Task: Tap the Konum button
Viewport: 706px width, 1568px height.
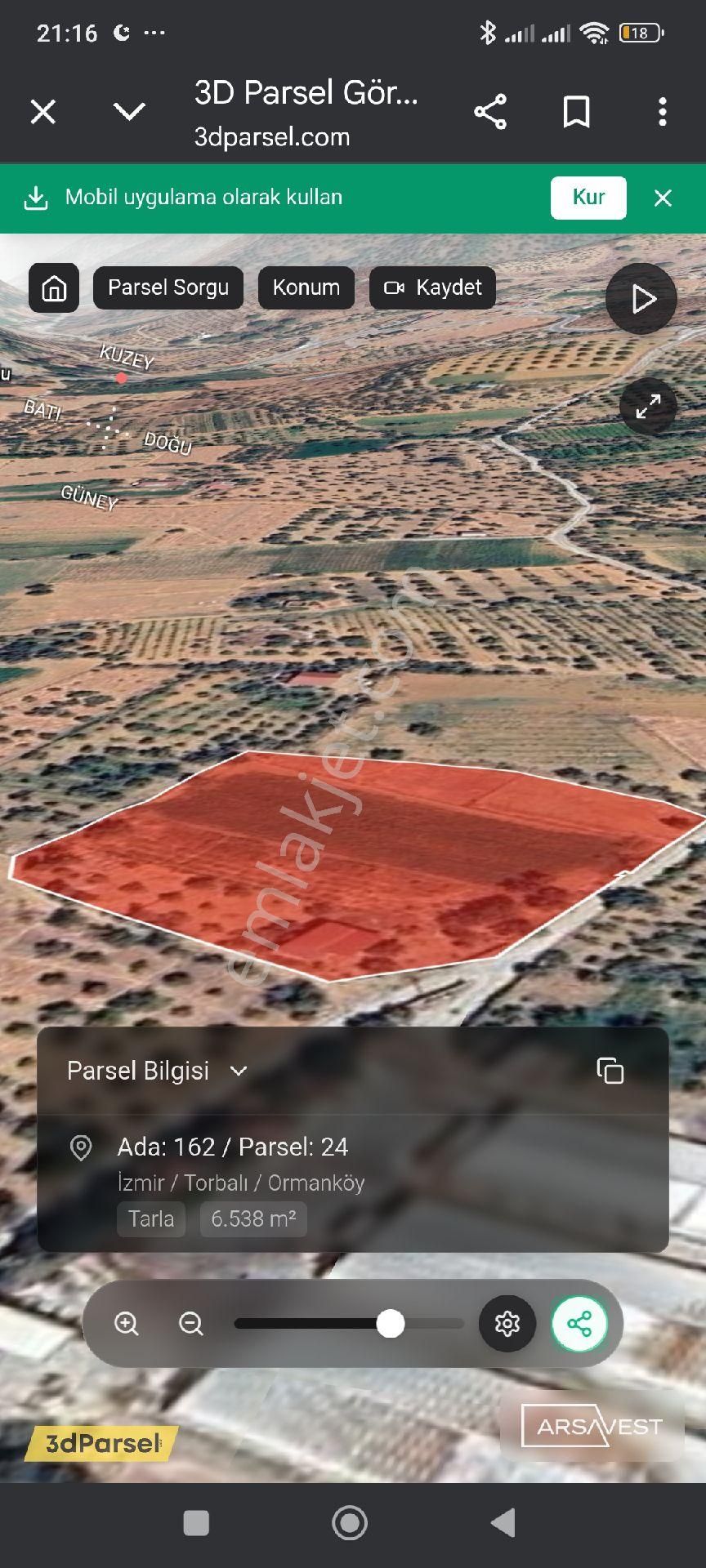Action: click(306, 287)
